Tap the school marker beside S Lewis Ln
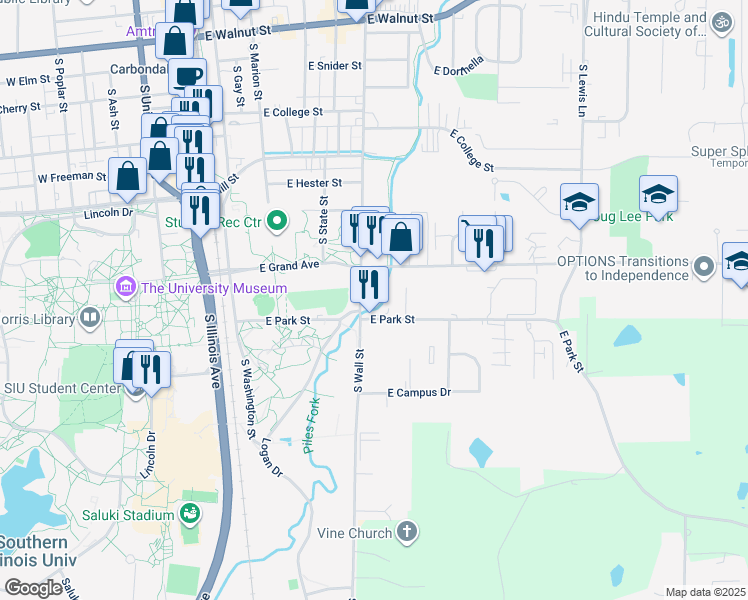The image size is (748, 600). point(579,201)
